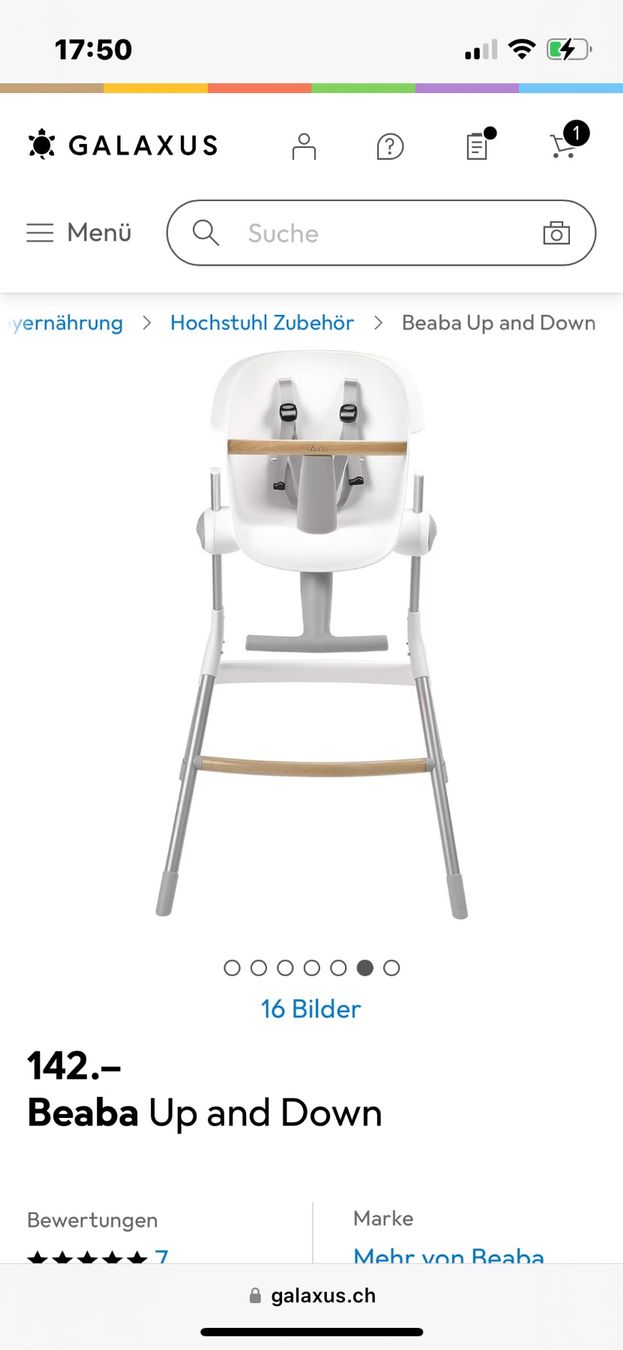
Task: Tap the galaxus.ch browser address bar
Action: coord(311,1295)
